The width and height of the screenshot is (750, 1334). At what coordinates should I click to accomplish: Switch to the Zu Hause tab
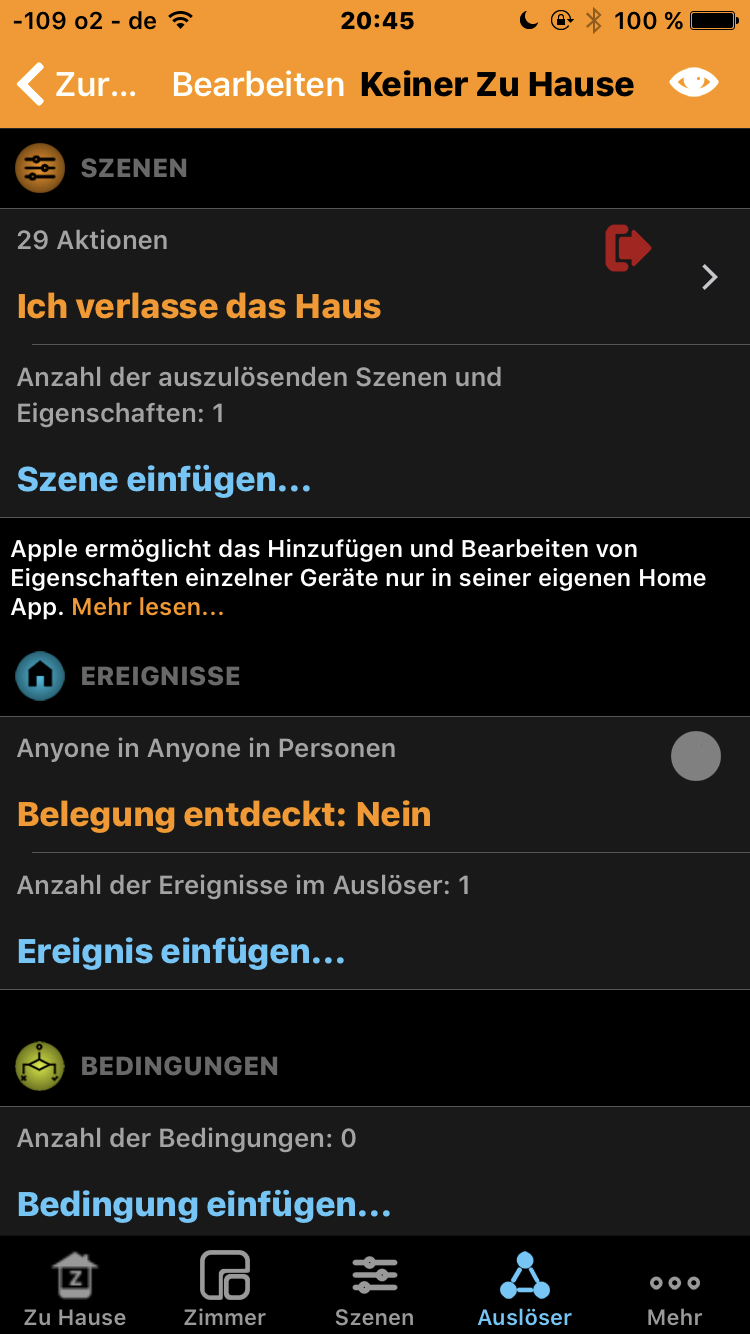point(75,1288)
